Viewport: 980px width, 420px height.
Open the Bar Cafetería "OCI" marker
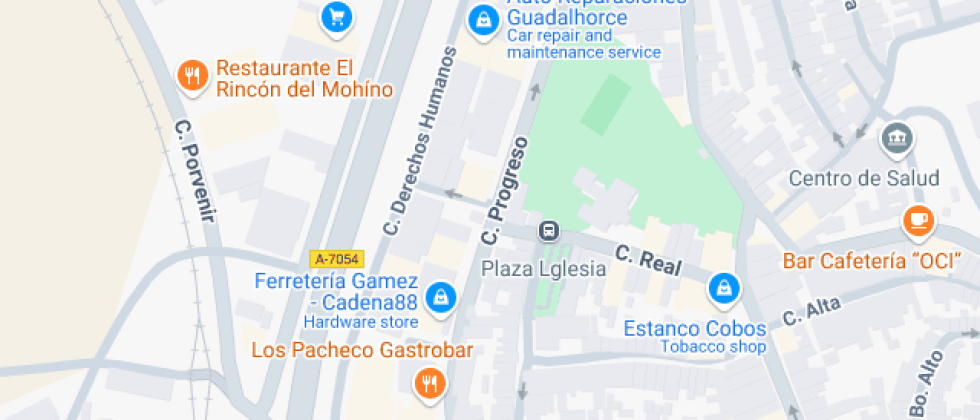pyautogui.click(x=919, y=221)
